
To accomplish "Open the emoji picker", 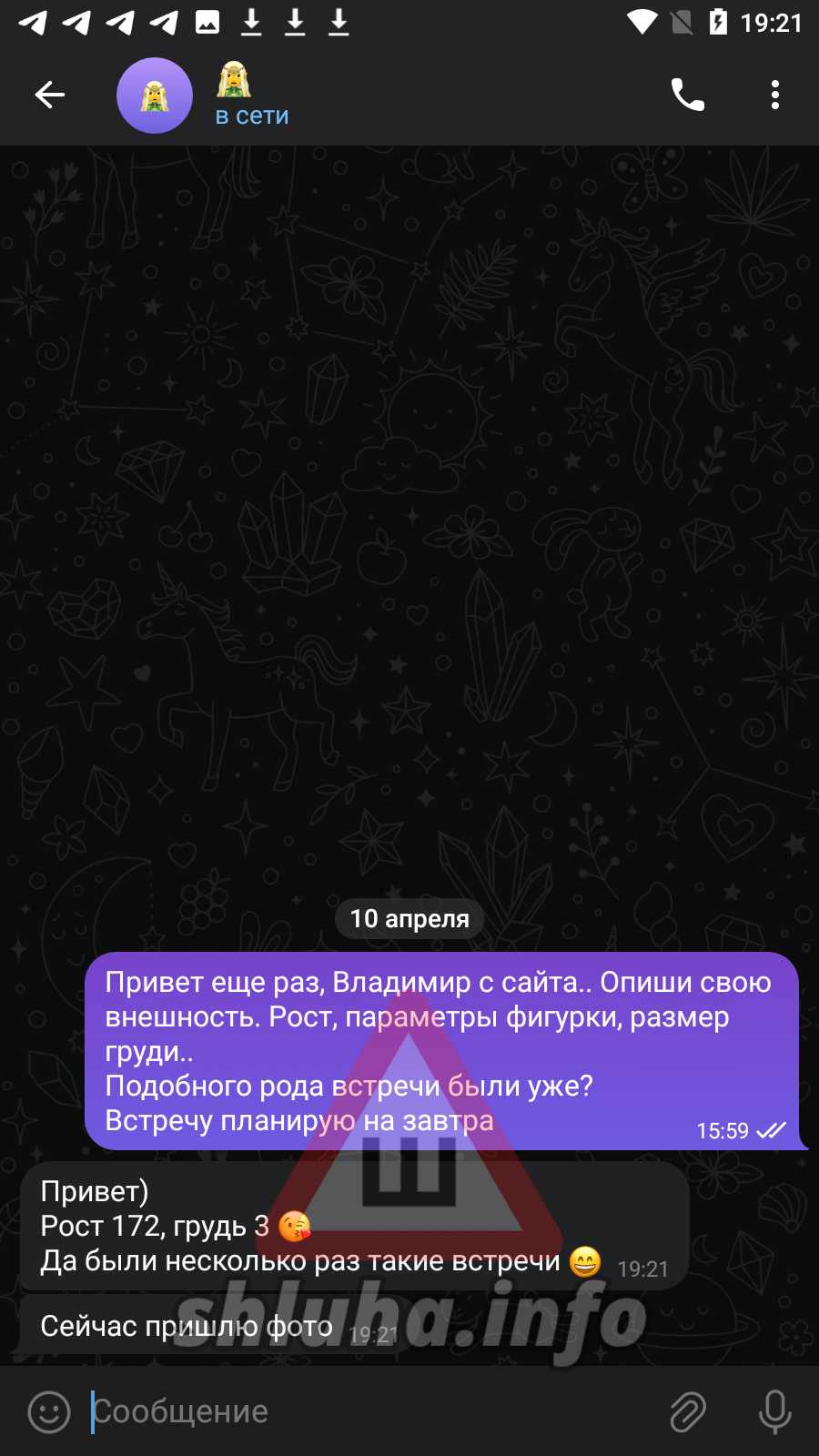I will (49, 1411).
